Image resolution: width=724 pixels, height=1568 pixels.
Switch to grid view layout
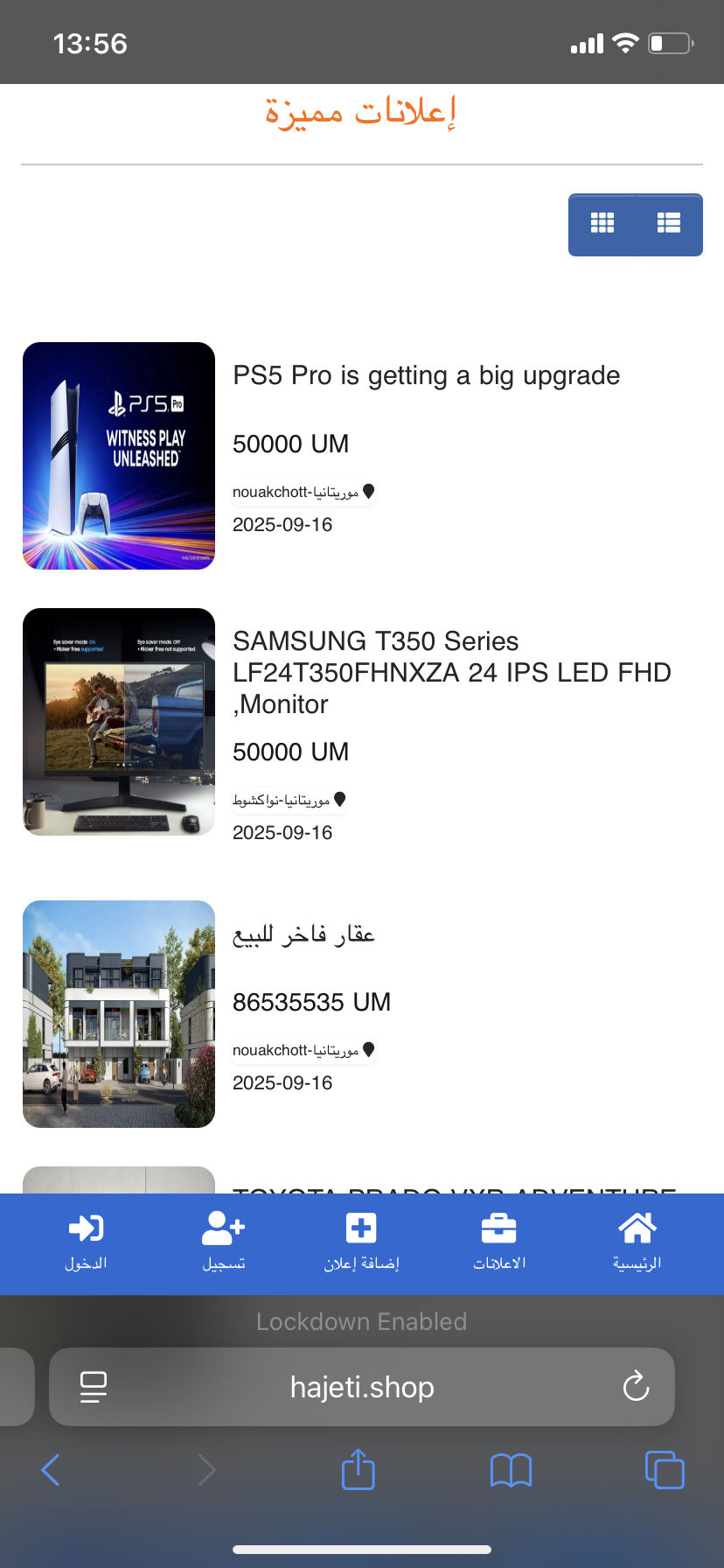point(602,224)
